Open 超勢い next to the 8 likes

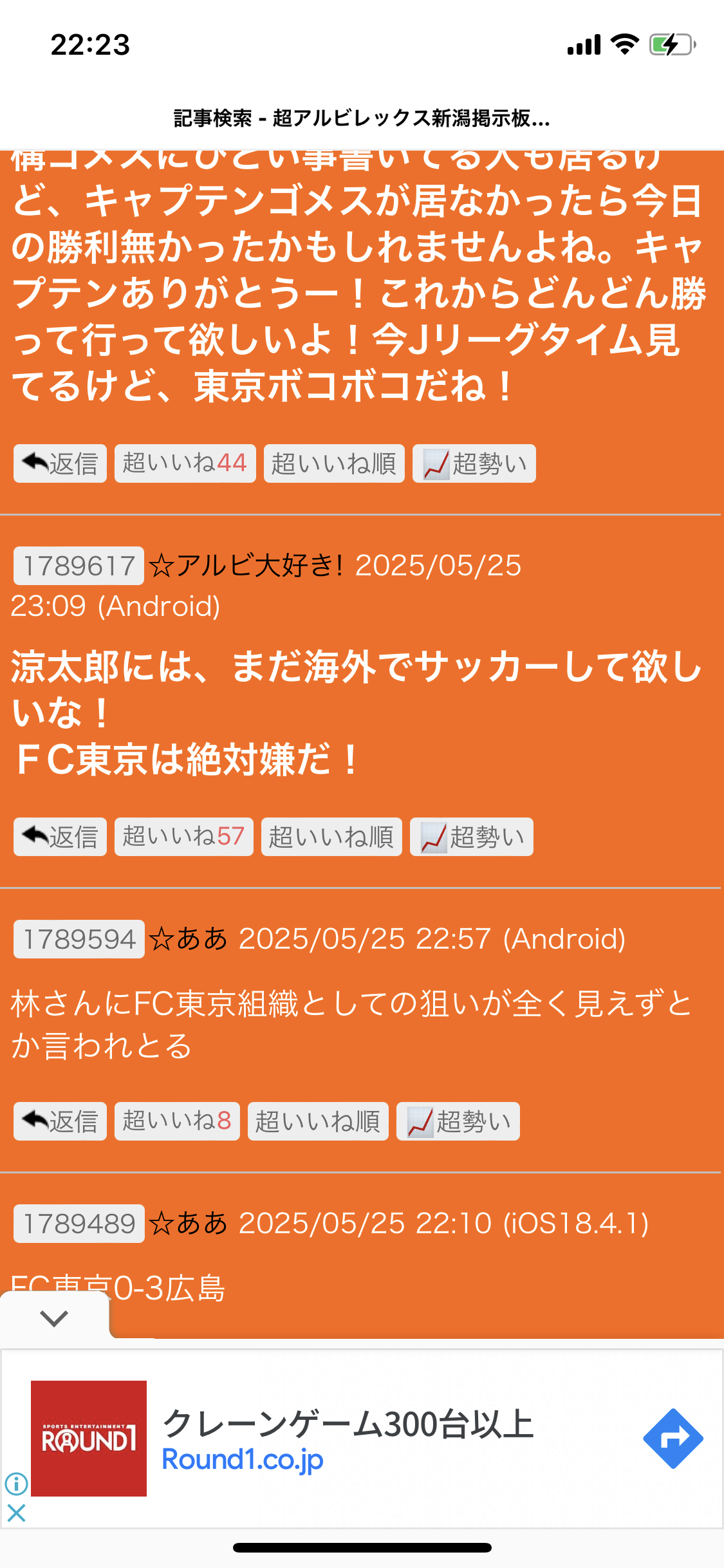(458, 1121)
